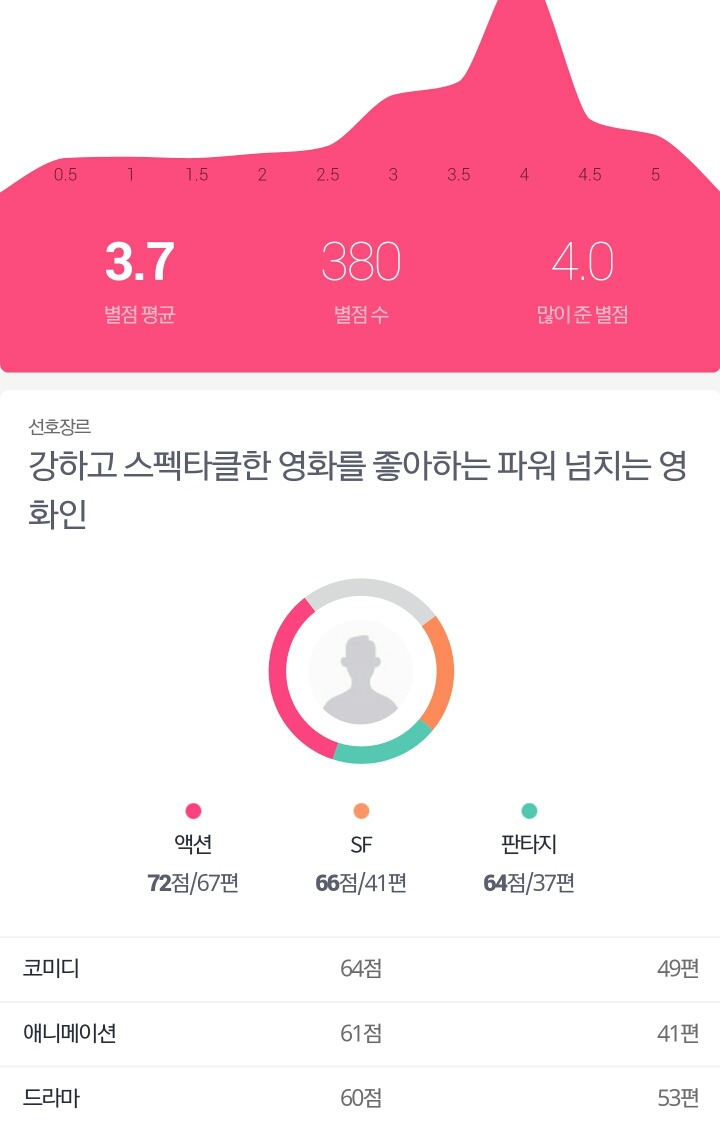Image resolution: width=720 pixels, height=1130 pixels.
Task: Click the orange segment of the genre ring
Action: coord(443,670)
